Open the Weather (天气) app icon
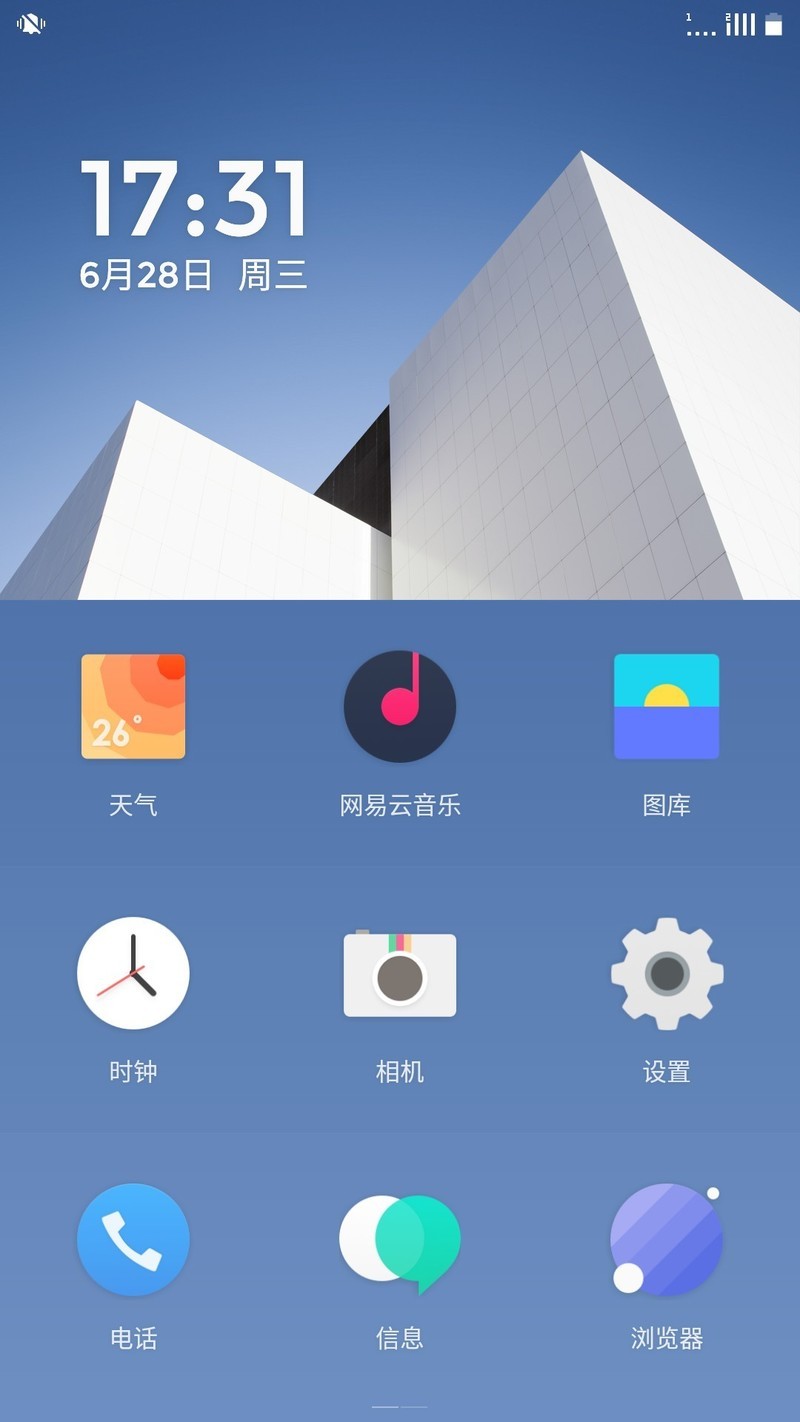Screen dimensions: 800x1422 coord(133,706)
